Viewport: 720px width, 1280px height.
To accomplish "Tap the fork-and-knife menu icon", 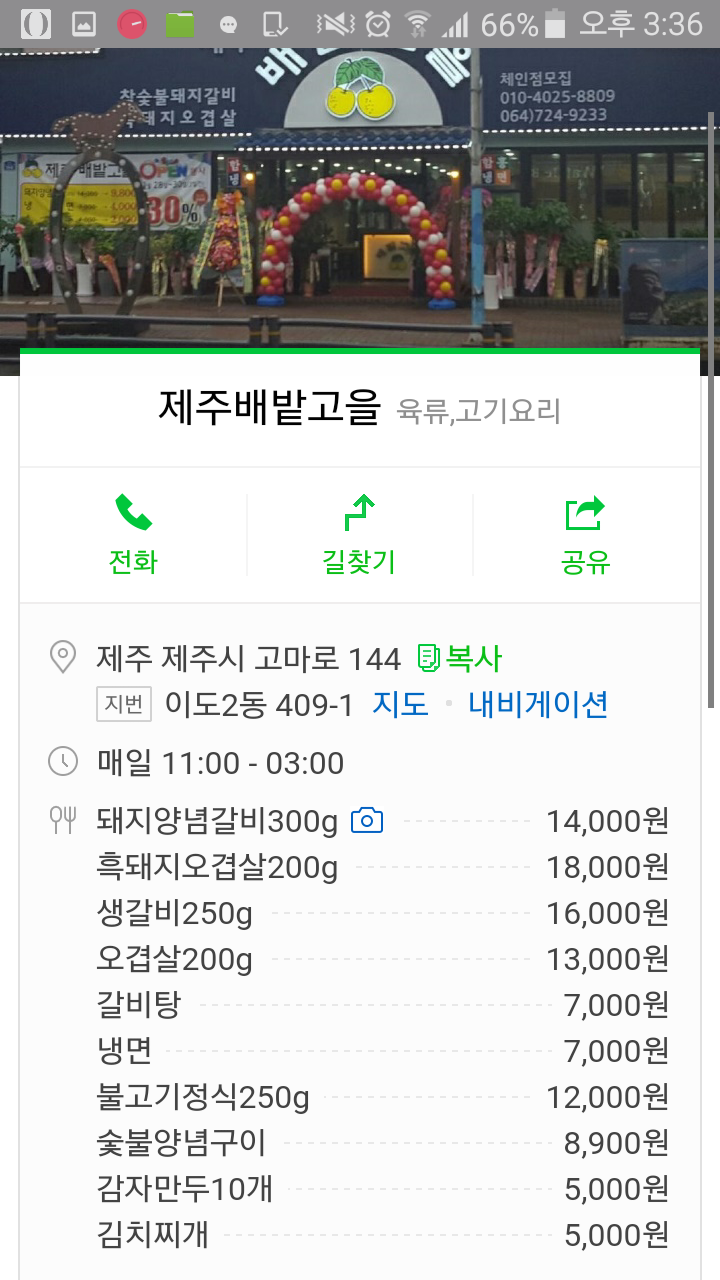I will (64, 820).
